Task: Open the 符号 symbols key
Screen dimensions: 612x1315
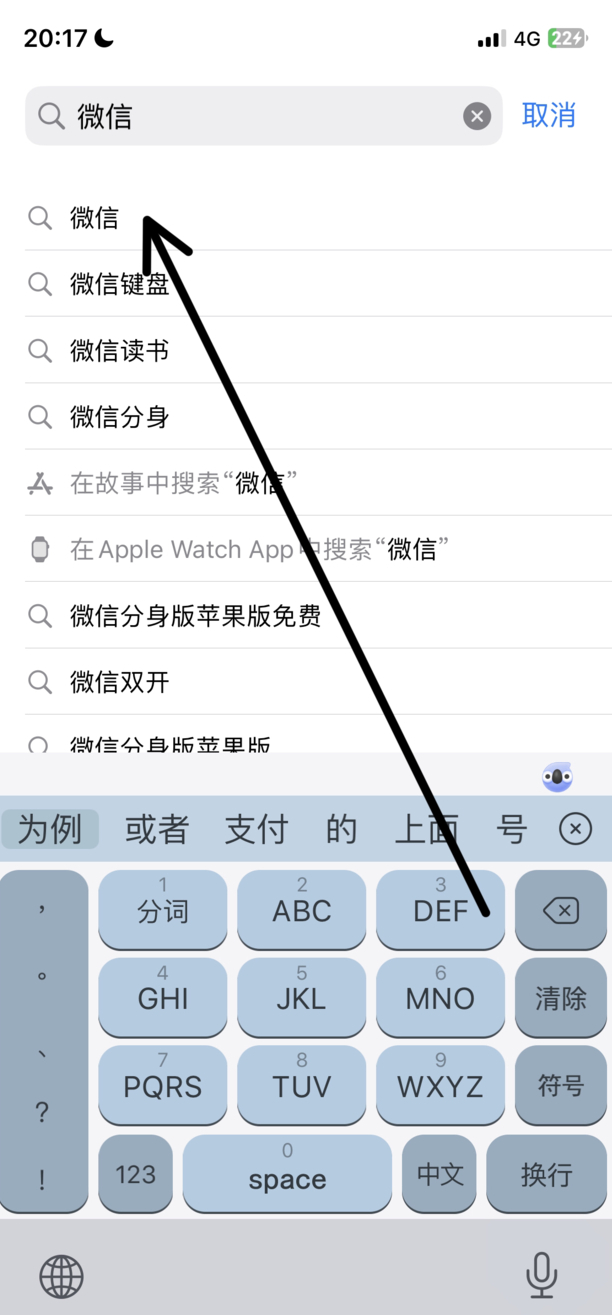Action: [x=560, y=1085]
